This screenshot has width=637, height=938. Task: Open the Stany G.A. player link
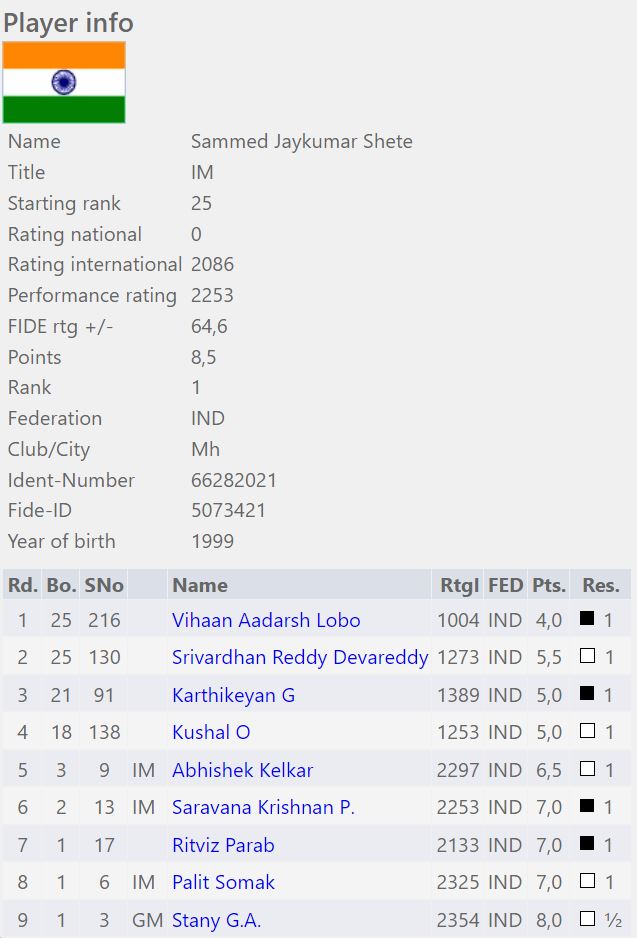(x=216, y=920)
